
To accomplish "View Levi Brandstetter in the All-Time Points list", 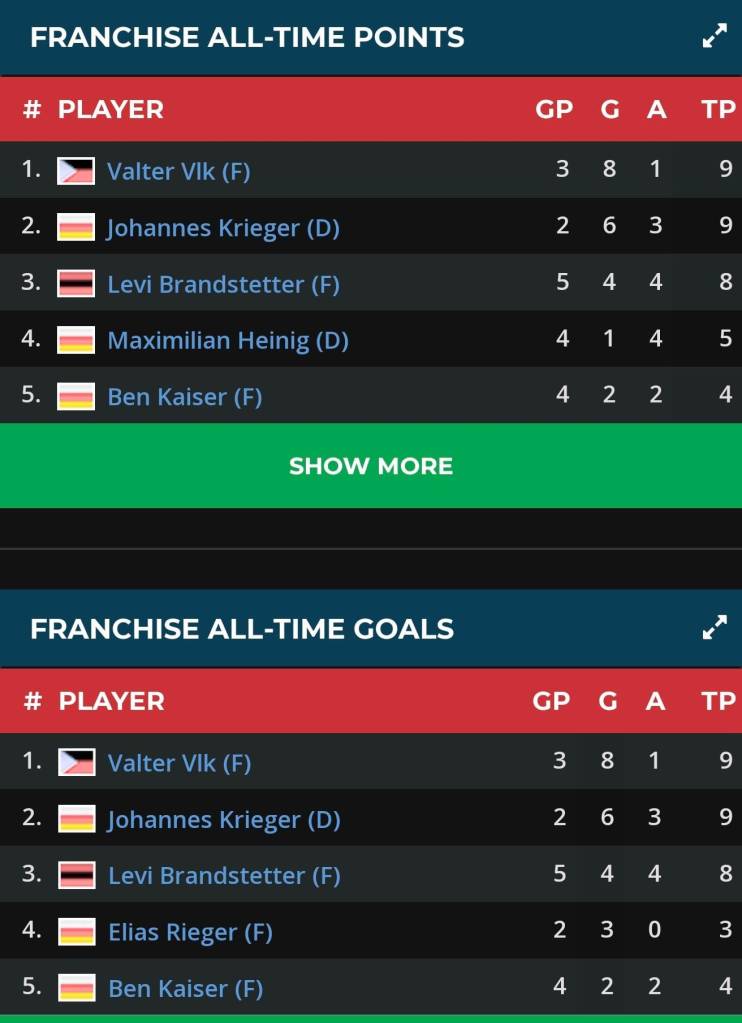I will pyautogui.click(x=223, y=284).
